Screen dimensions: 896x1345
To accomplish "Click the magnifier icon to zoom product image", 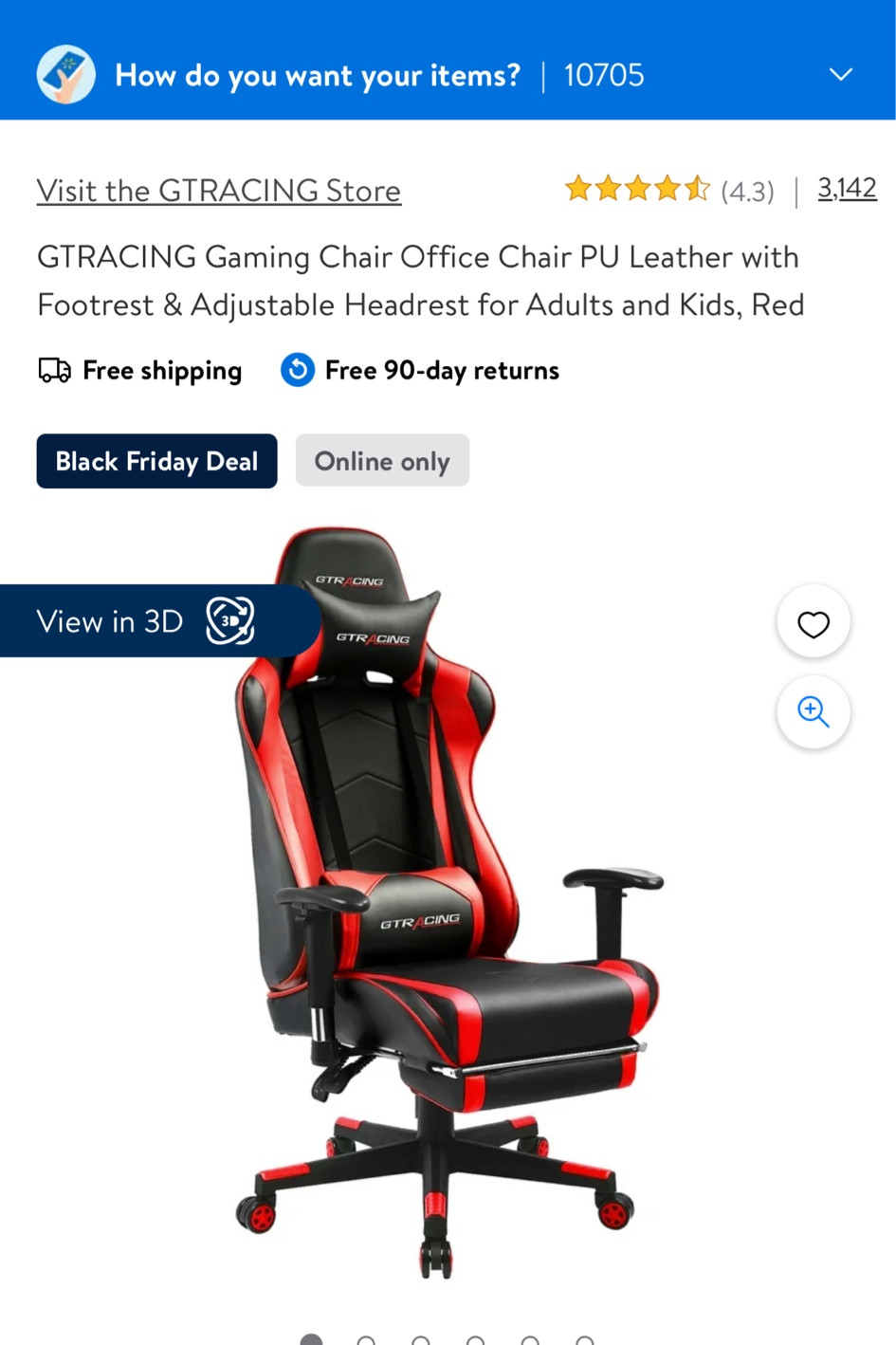I will click(x=813, y=711).
